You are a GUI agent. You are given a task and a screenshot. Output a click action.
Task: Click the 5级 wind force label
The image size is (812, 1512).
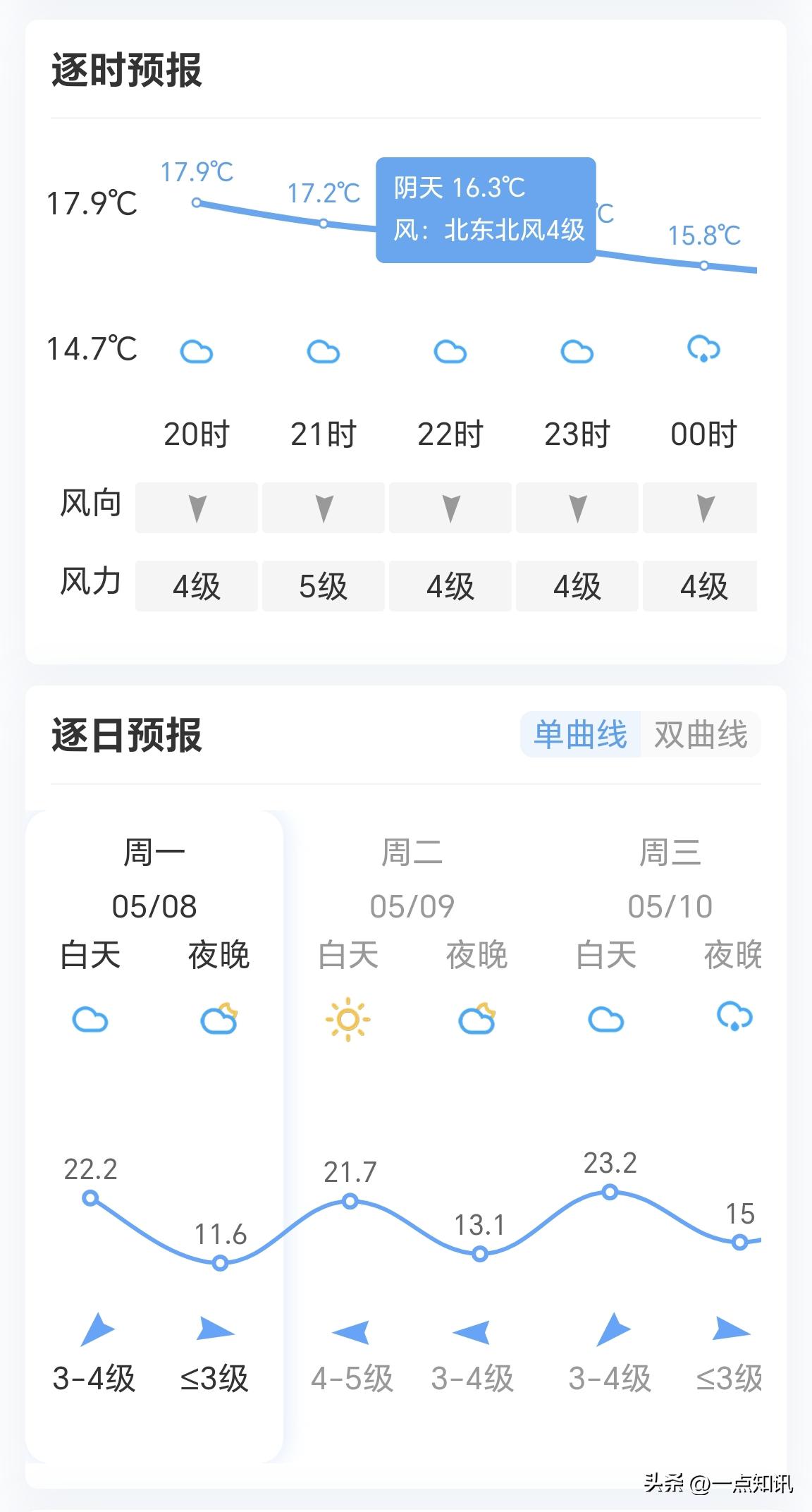click(323, 585)
